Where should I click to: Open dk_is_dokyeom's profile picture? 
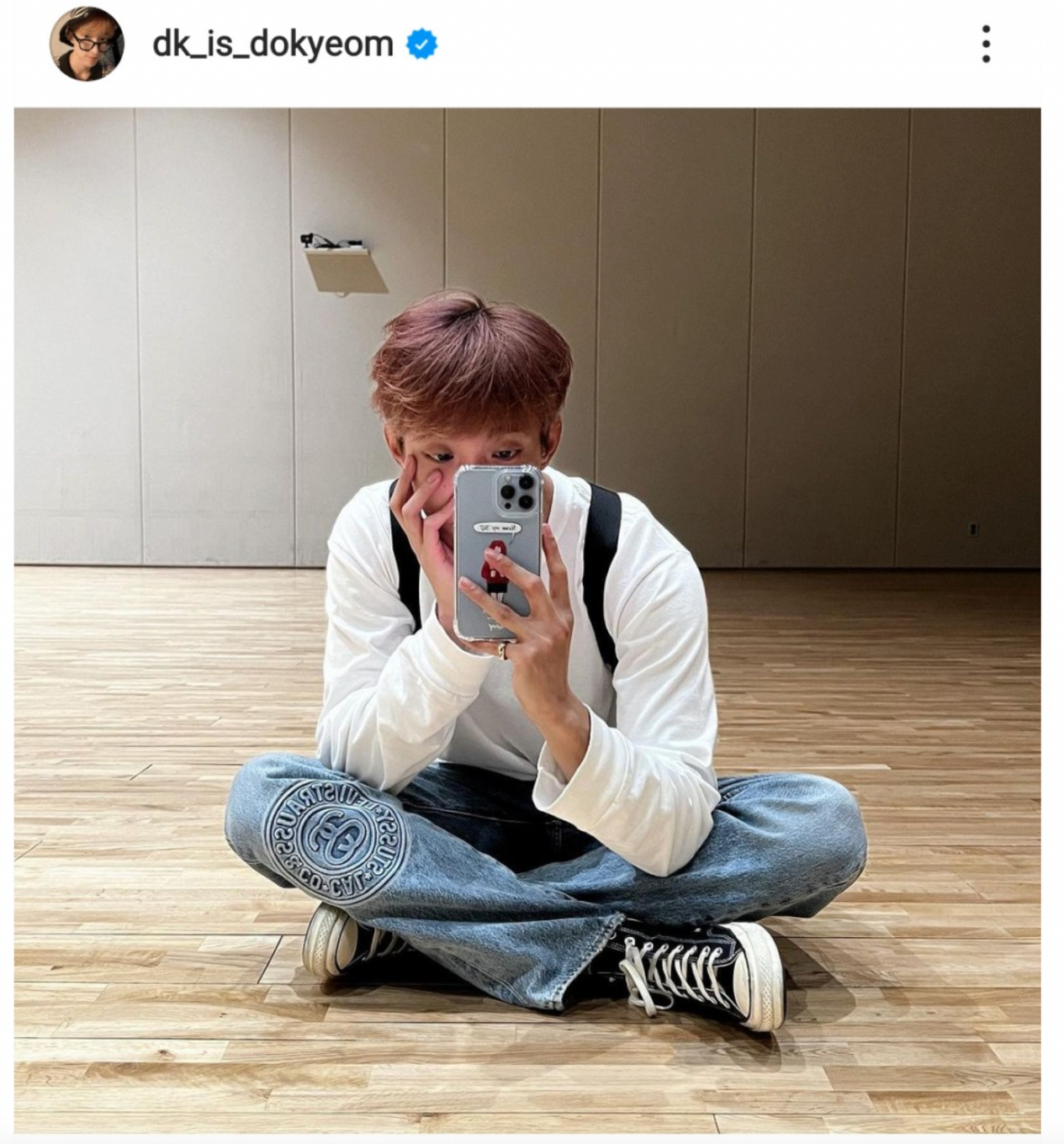tap(87, 45)
